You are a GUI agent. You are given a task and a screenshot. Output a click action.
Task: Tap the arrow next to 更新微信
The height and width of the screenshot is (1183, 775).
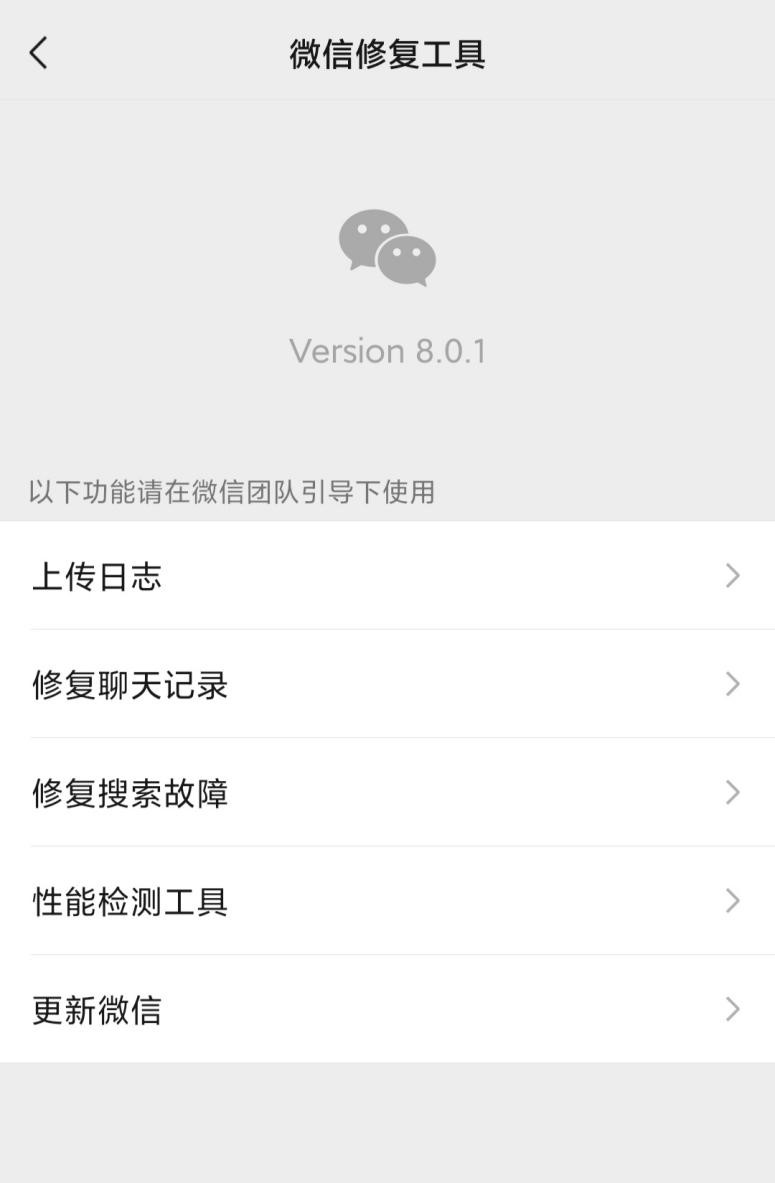pos(733,1010)
